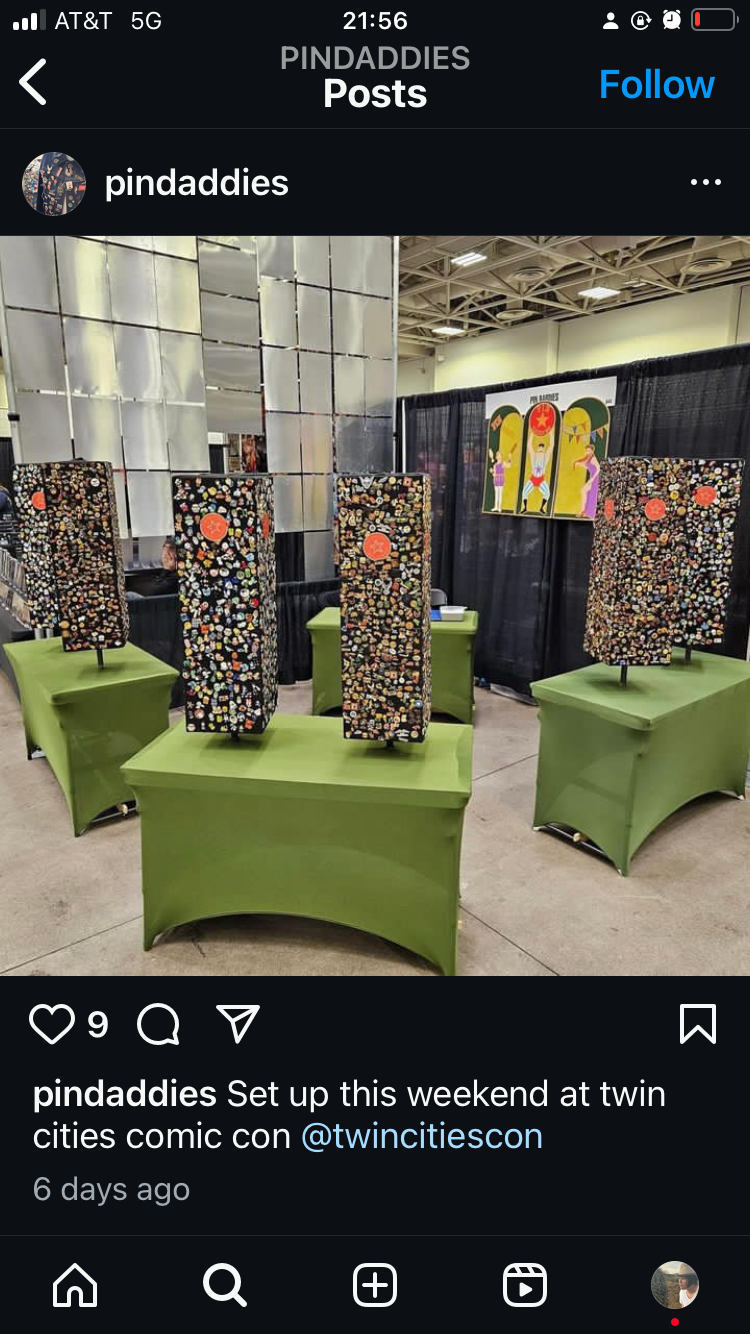Open the @twincitiescon mention

point(421,1136)
